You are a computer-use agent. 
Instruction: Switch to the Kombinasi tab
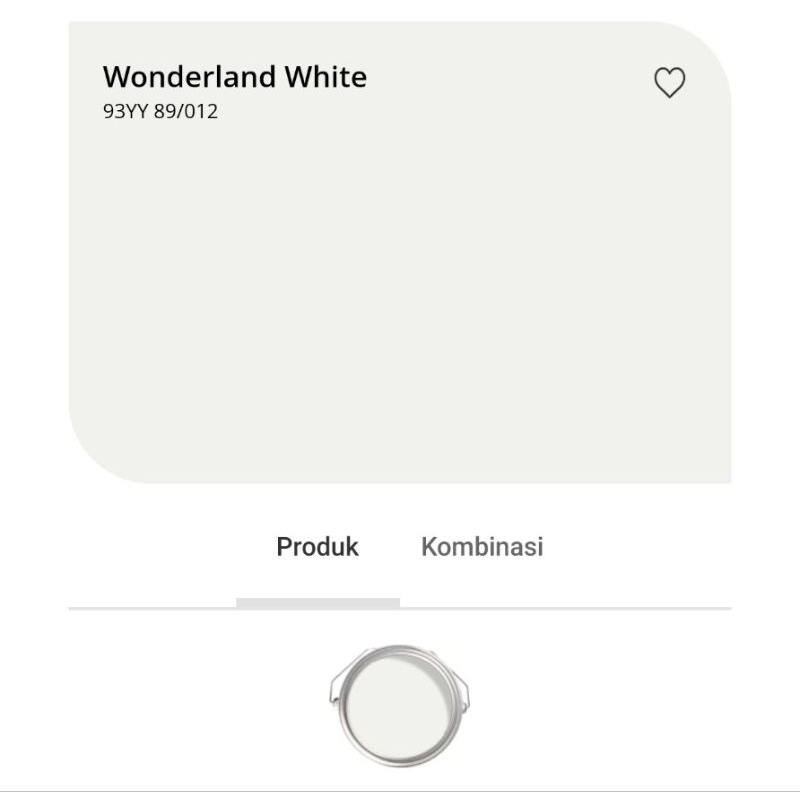click(482, 547)
